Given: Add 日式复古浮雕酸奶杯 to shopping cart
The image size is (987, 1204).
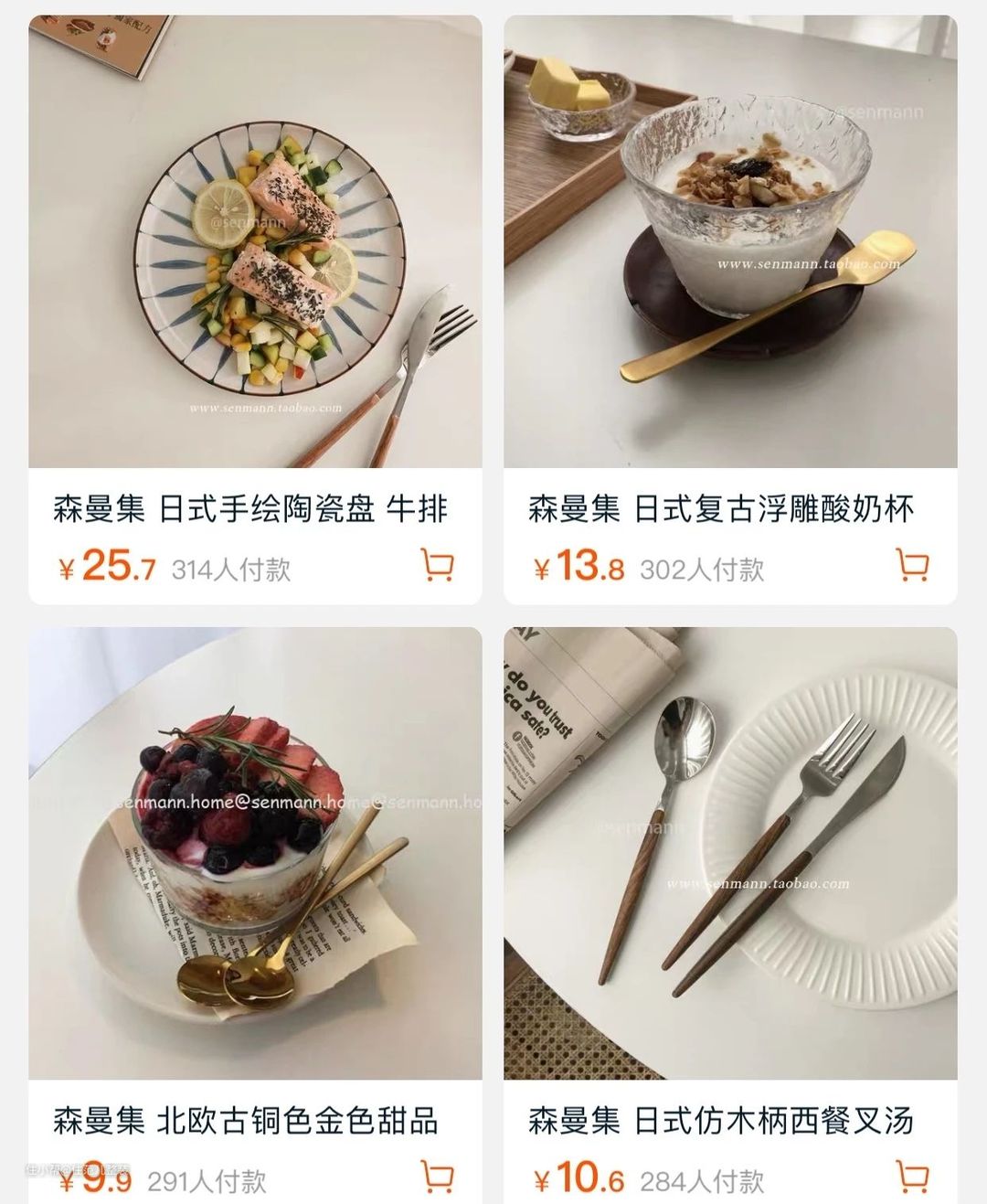Looking at the screenshot, I should [912, 565].
